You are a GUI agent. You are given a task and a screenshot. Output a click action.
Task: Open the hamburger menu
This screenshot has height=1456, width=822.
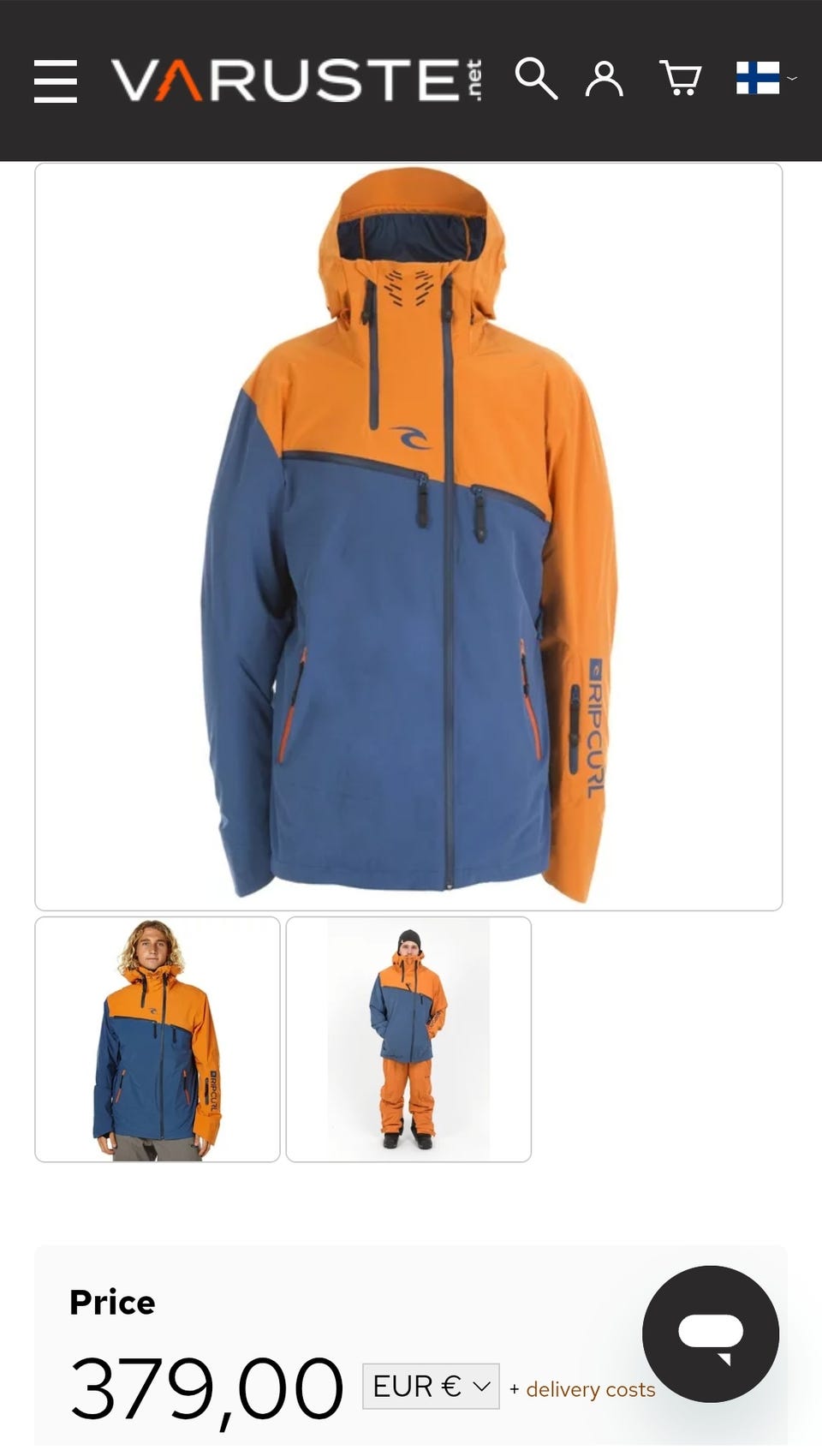tap(56, 81)
